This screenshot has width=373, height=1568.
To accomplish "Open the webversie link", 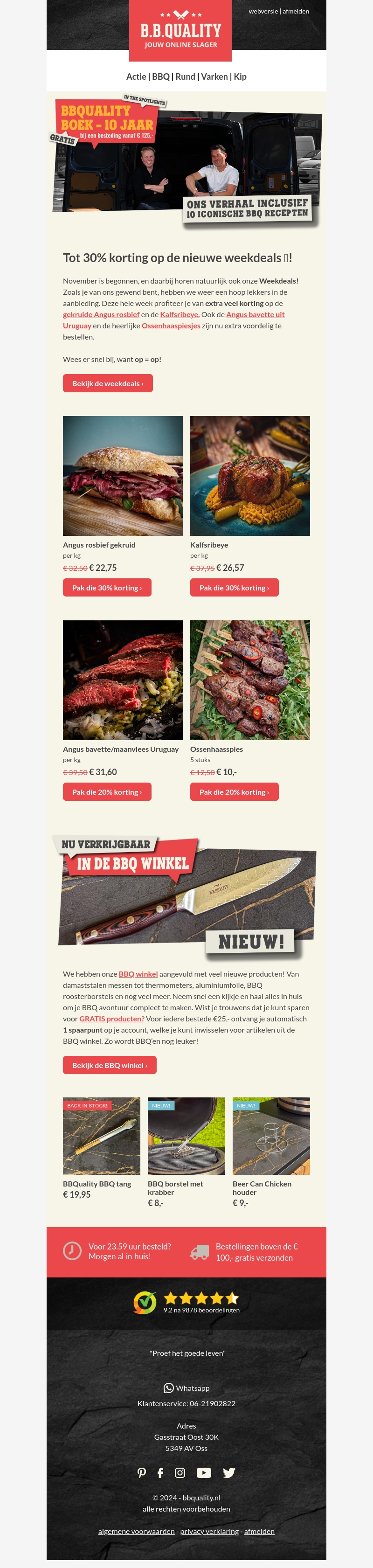I will pos(263,12).
